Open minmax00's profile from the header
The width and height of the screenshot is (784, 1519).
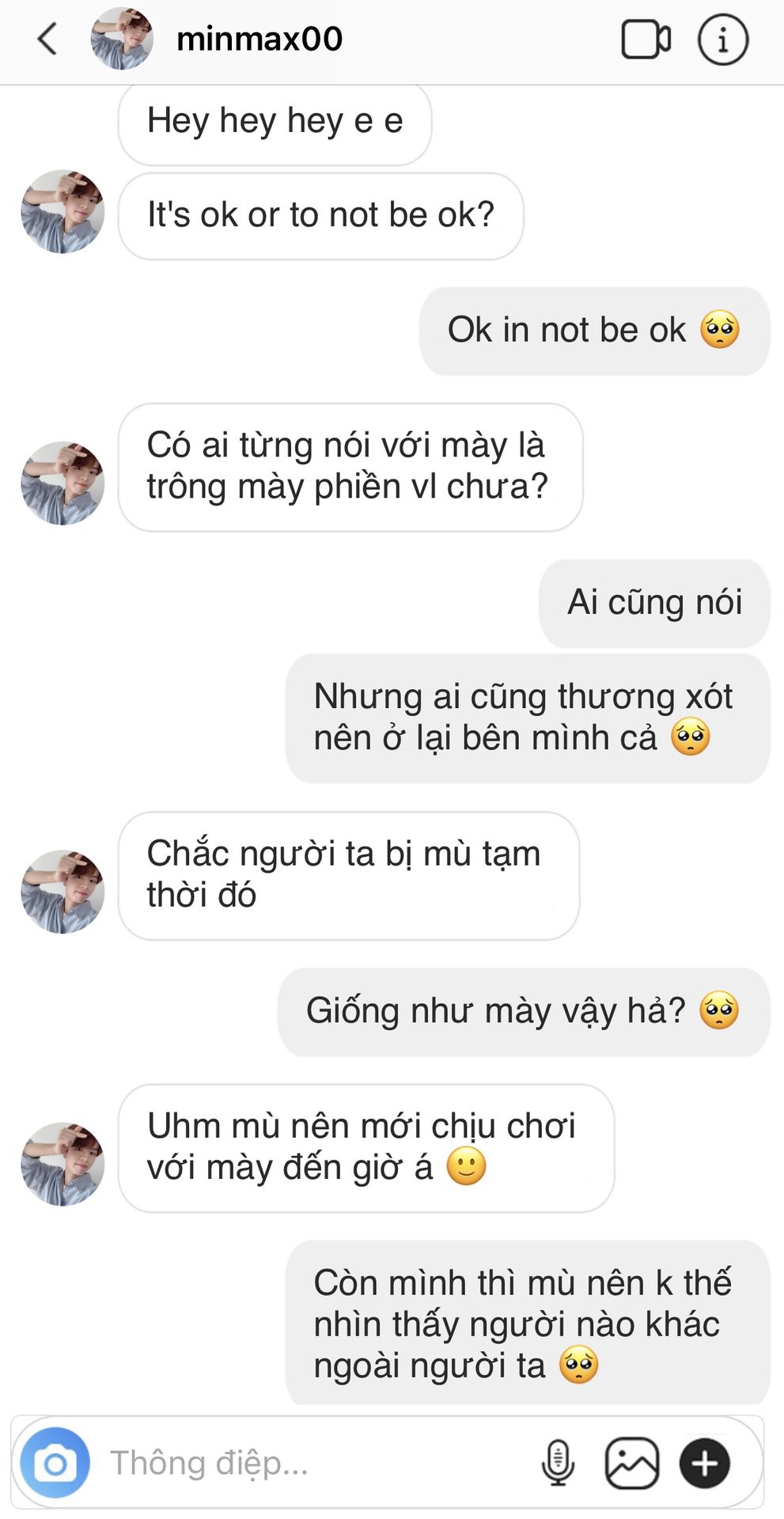coord(259,39)
